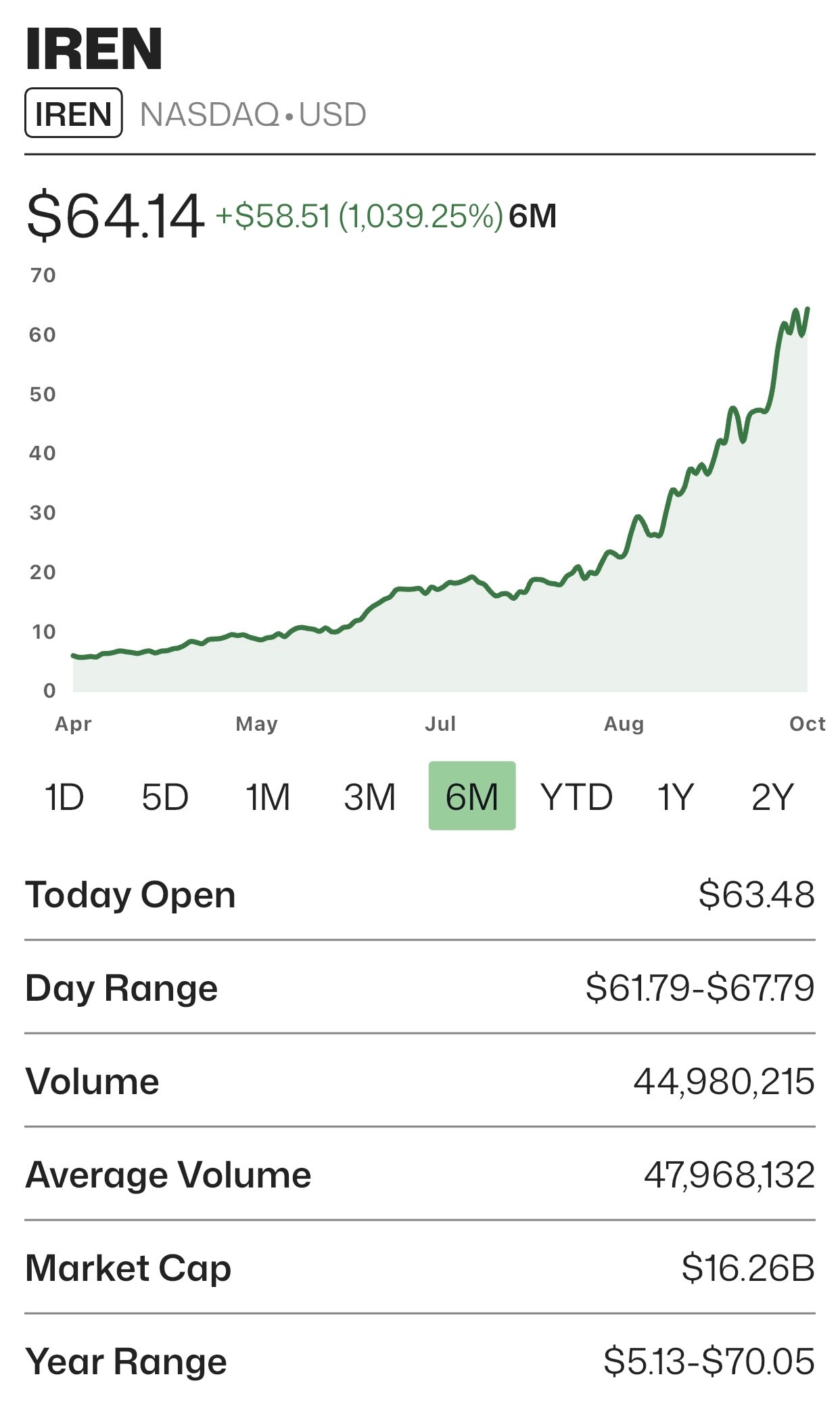Image resolution: width=840 pixels, height=1402 pixels.
Task: Select the 5D time range
Action: coord(165,796)
